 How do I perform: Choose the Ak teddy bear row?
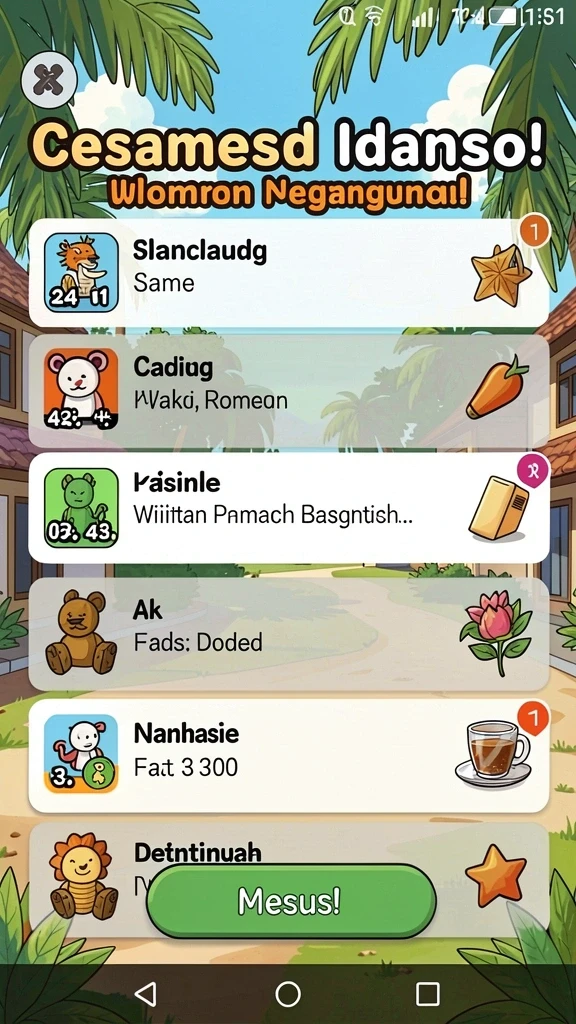tap(288, 634)
